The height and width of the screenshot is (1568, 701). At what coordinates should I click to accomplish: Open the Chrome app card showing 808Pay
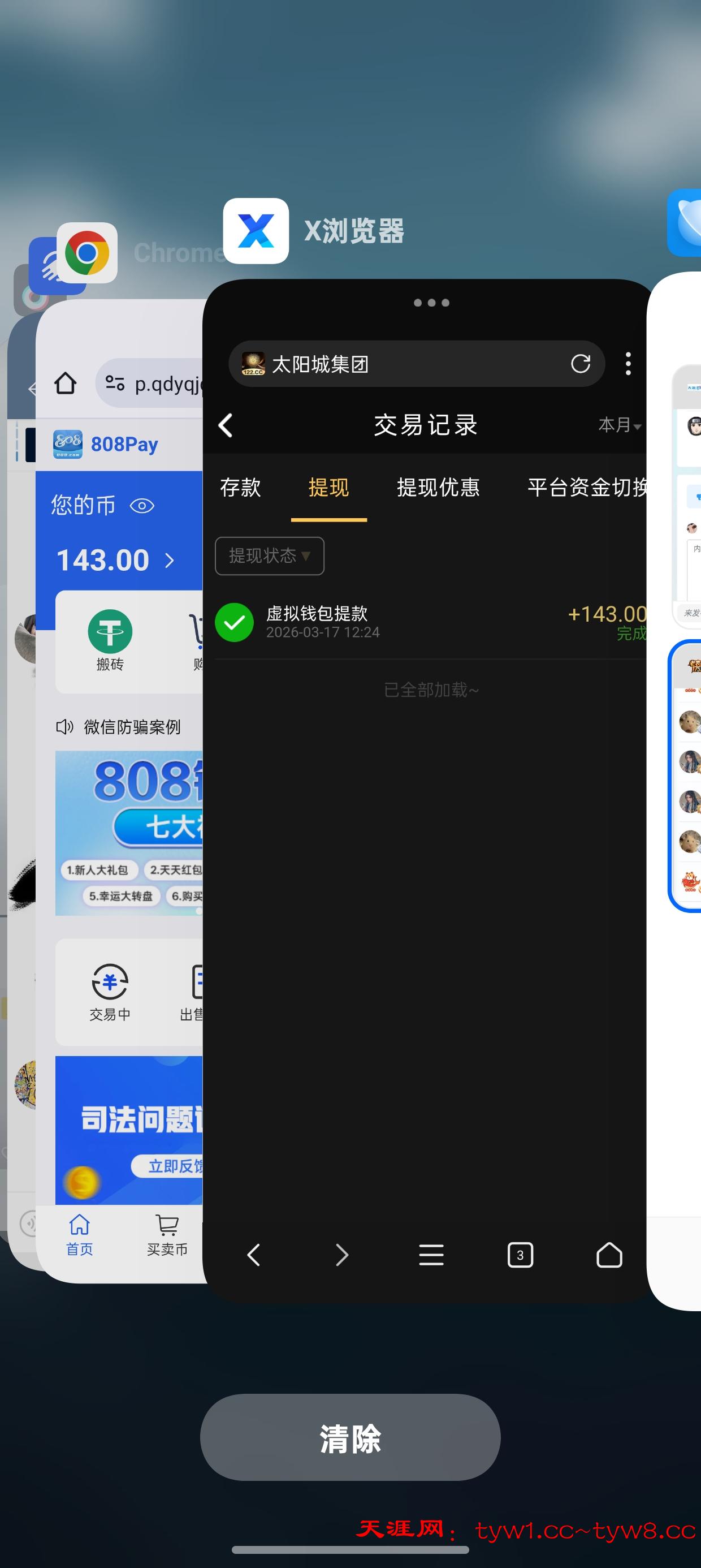click(122, 791)
